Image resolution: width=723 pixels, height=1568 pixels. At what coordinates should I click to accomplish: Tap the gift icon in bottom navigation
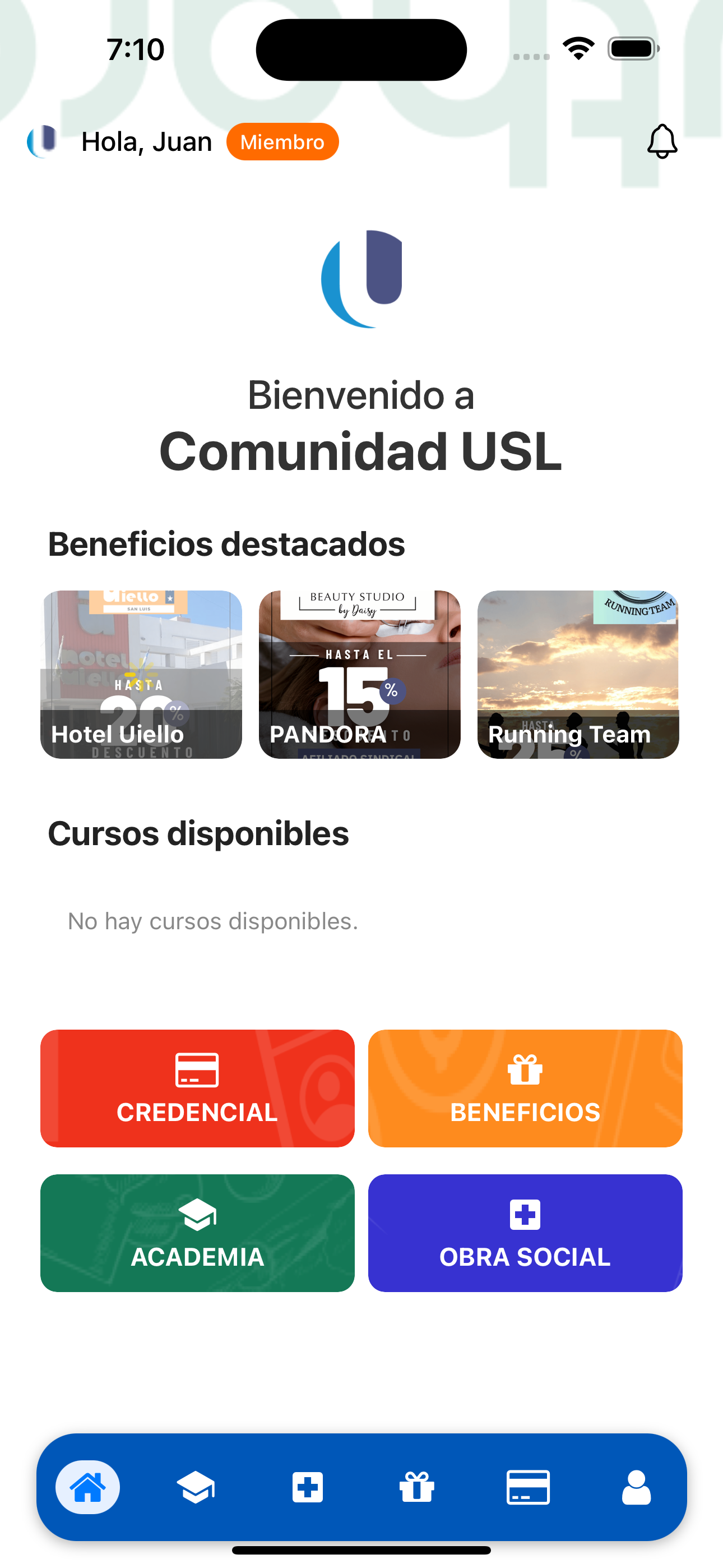(418, 1488)
